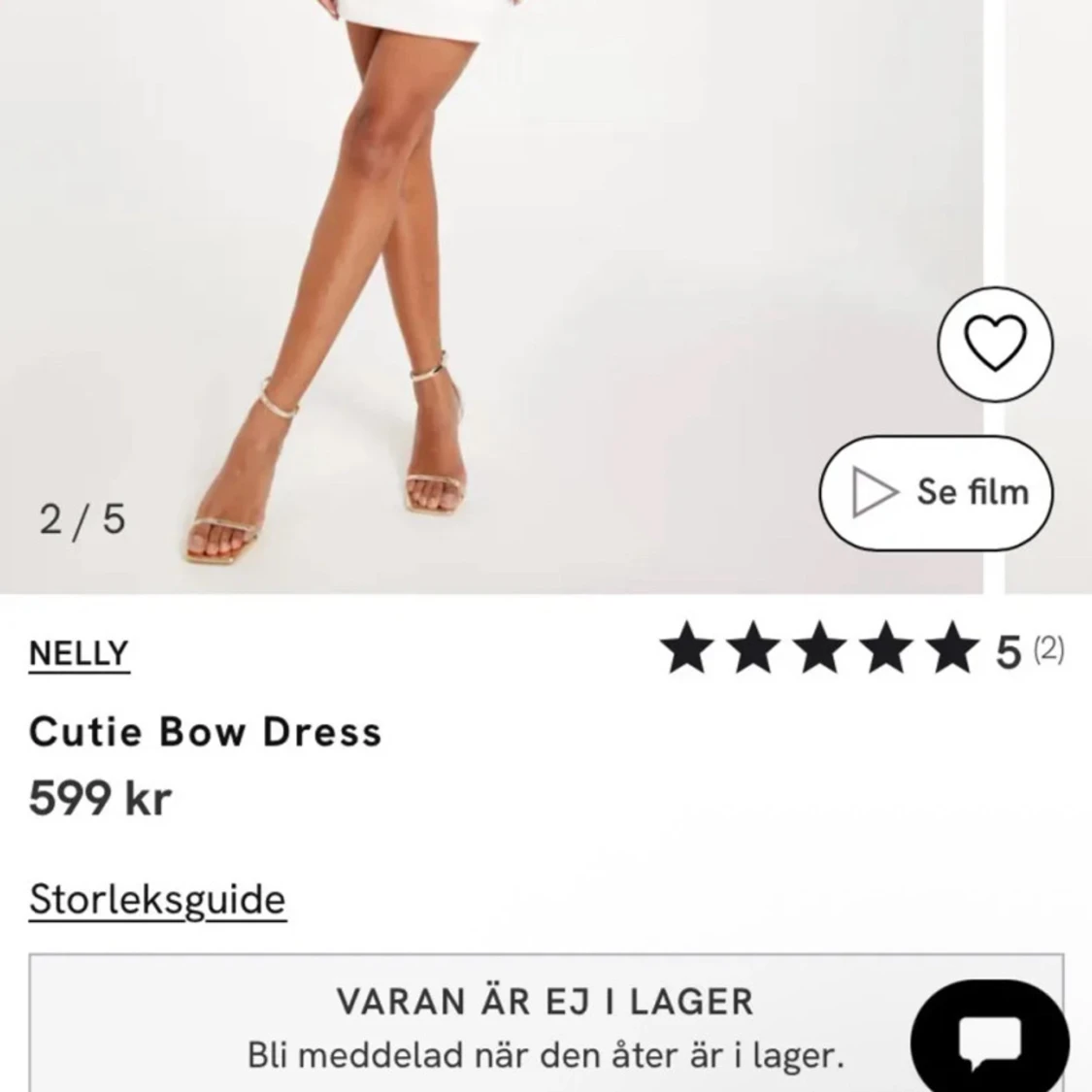
Task: Open the chat support bubble
Action: pos(989,1041)
